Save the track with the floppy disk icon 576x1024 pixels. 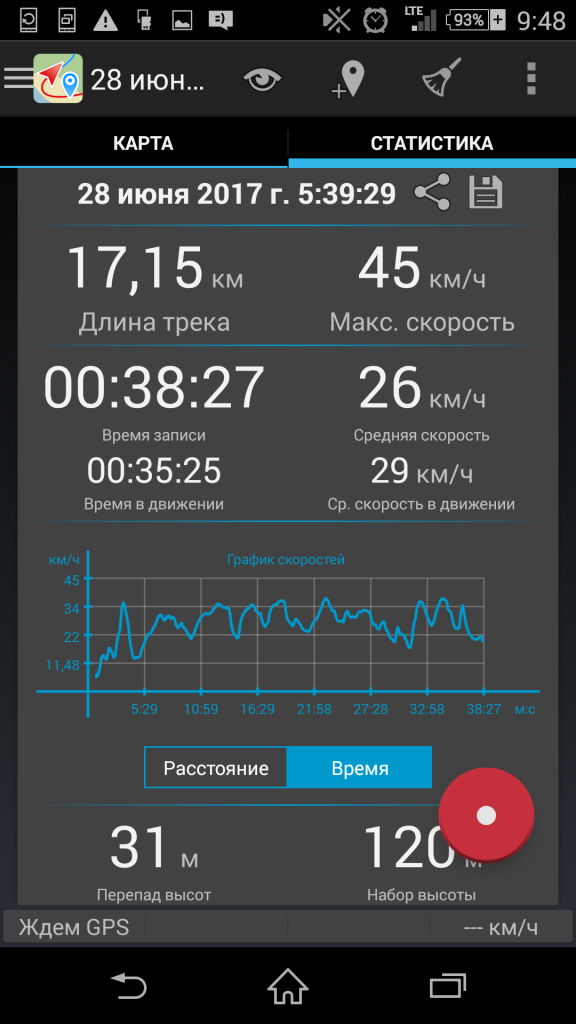[x=485, y=193]
